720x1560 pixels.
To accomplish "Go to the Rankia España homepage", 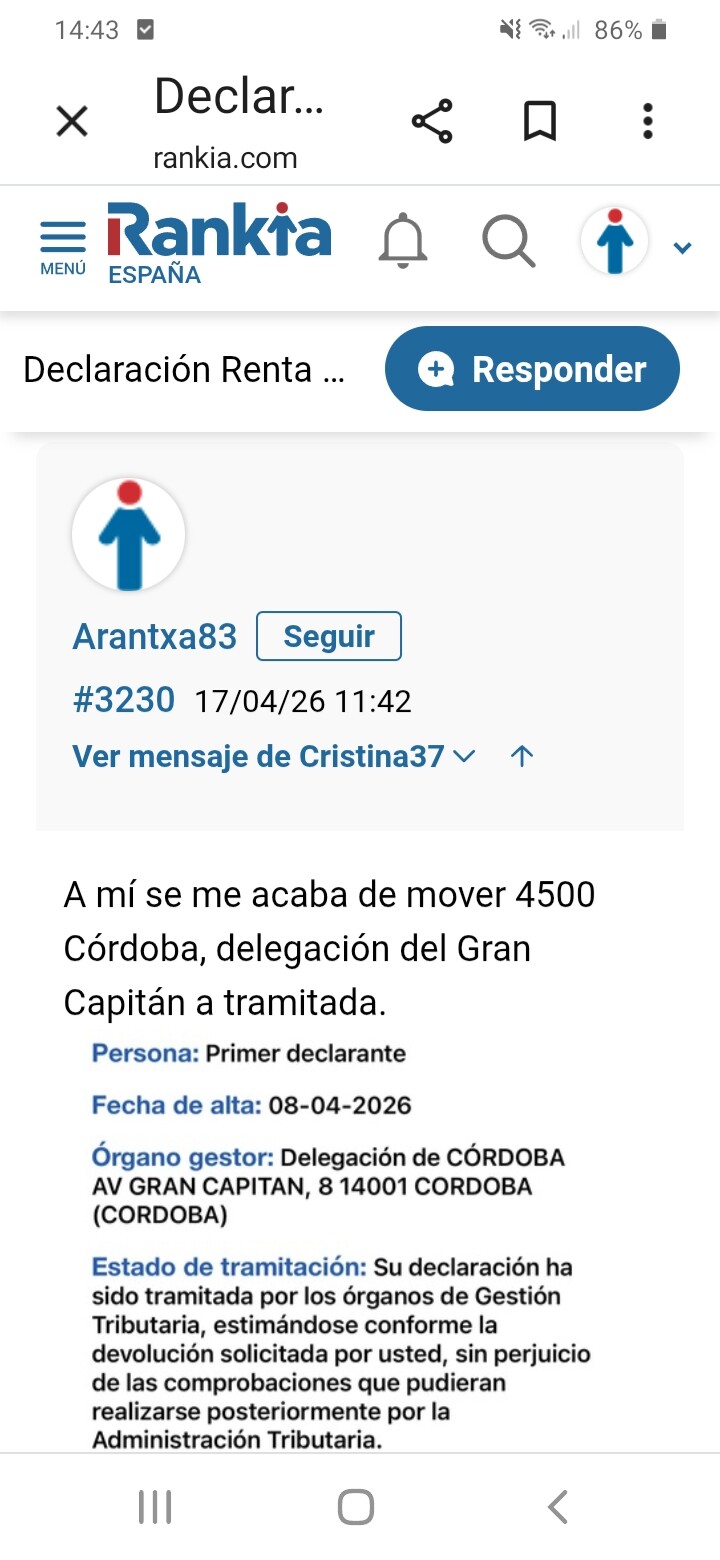I will pyautogui.click(x=219, y=243).
